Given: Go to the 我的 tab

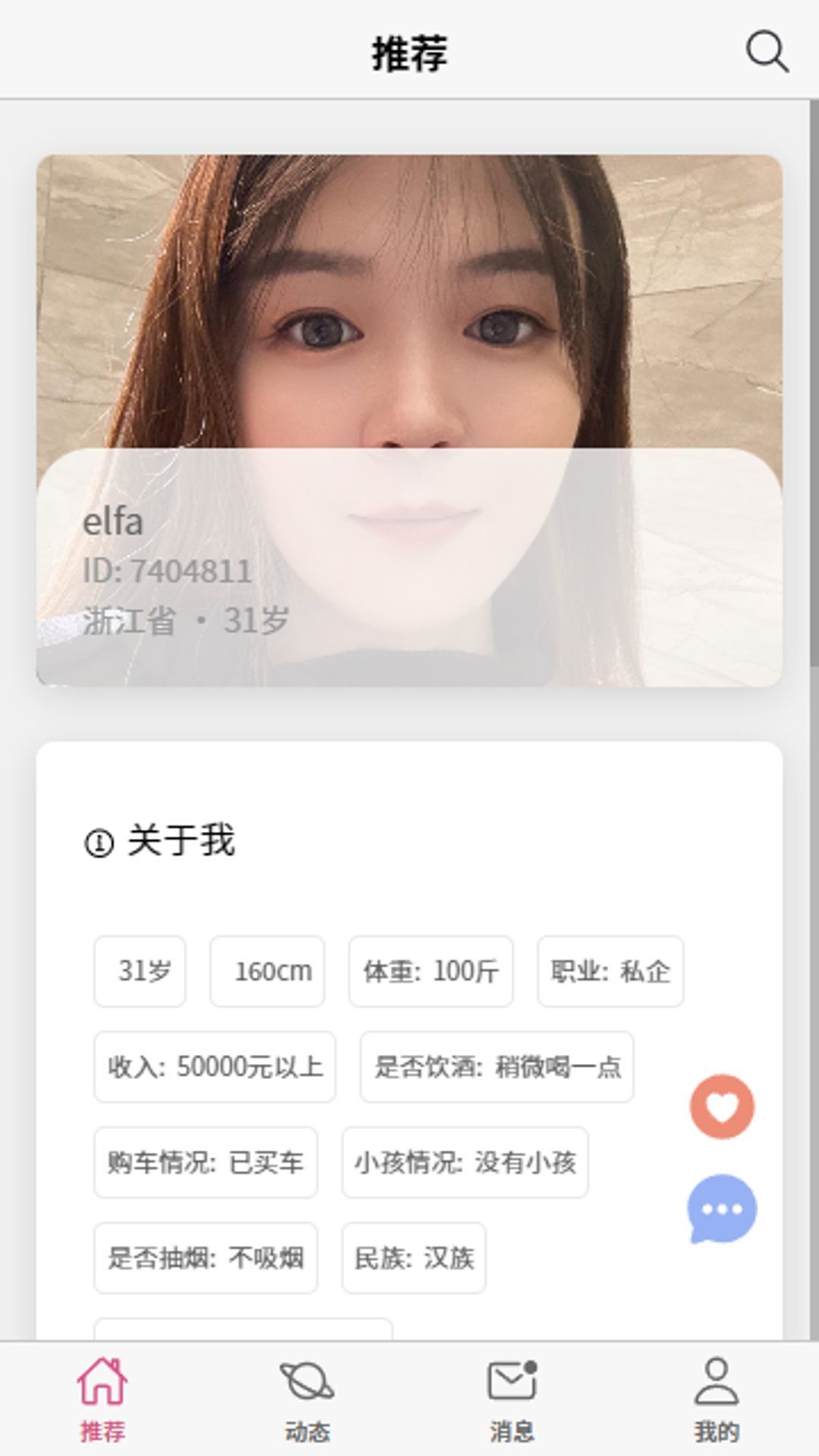Looking at the screenshot, I should click(717, 1399).
